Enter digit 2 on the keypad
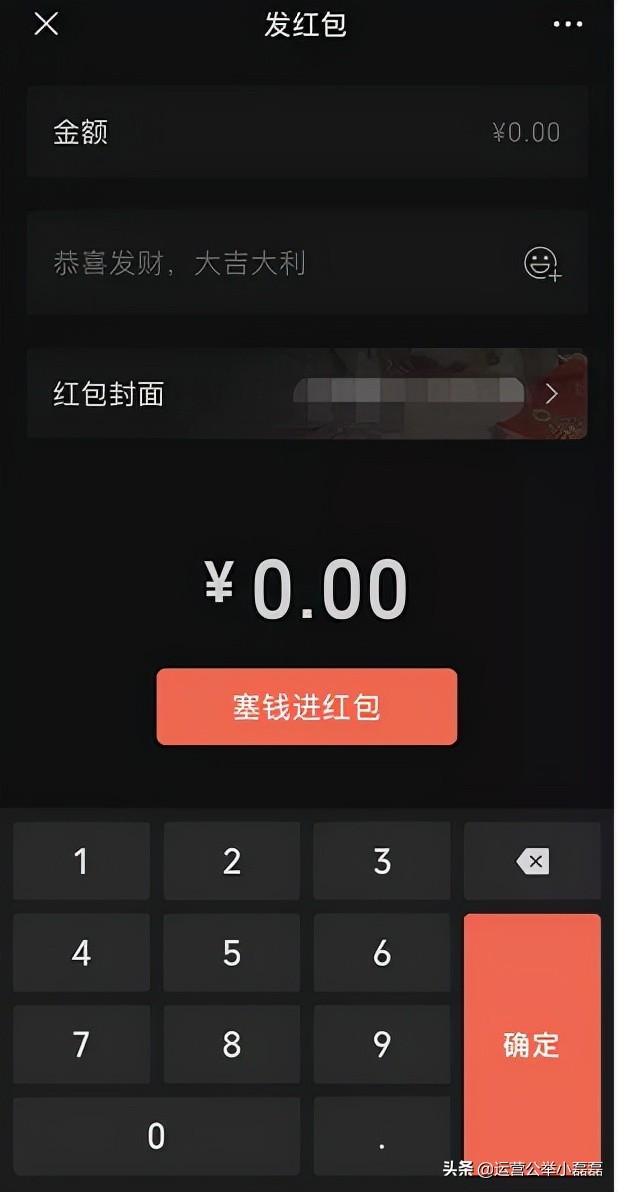Screen dimensions: 618x1192 232,861
